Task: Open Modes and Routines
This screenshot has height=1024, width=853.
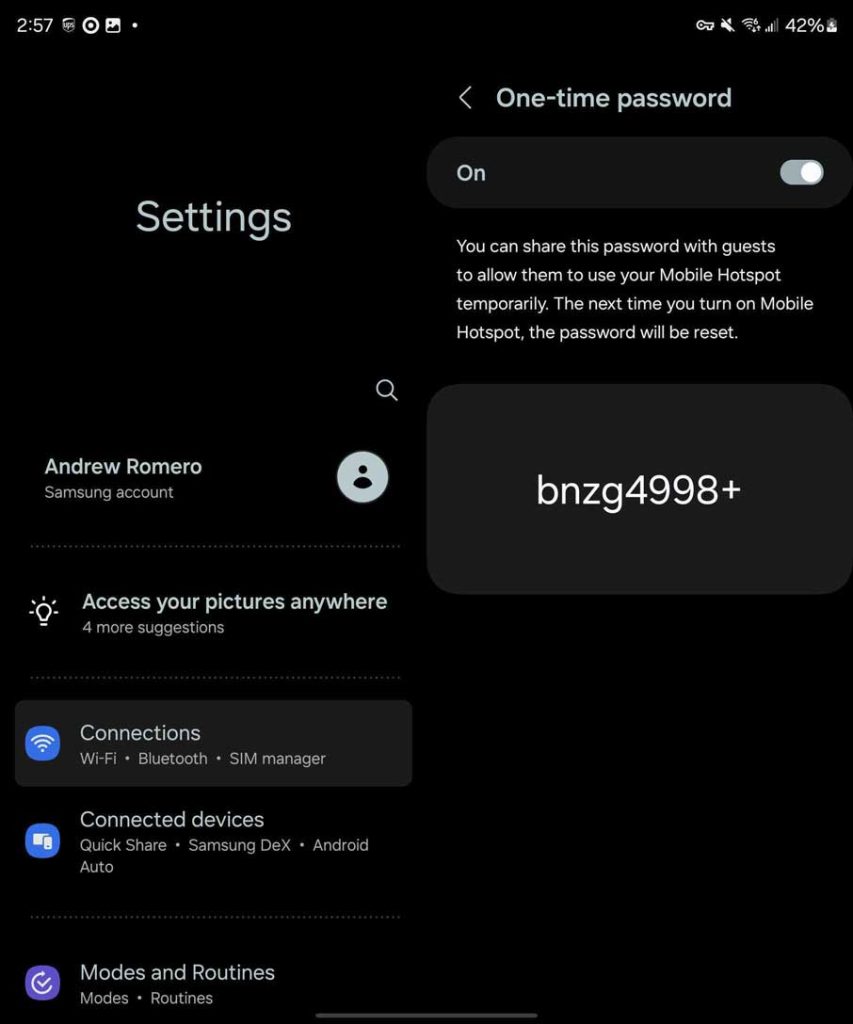Action: click(213, 983)
